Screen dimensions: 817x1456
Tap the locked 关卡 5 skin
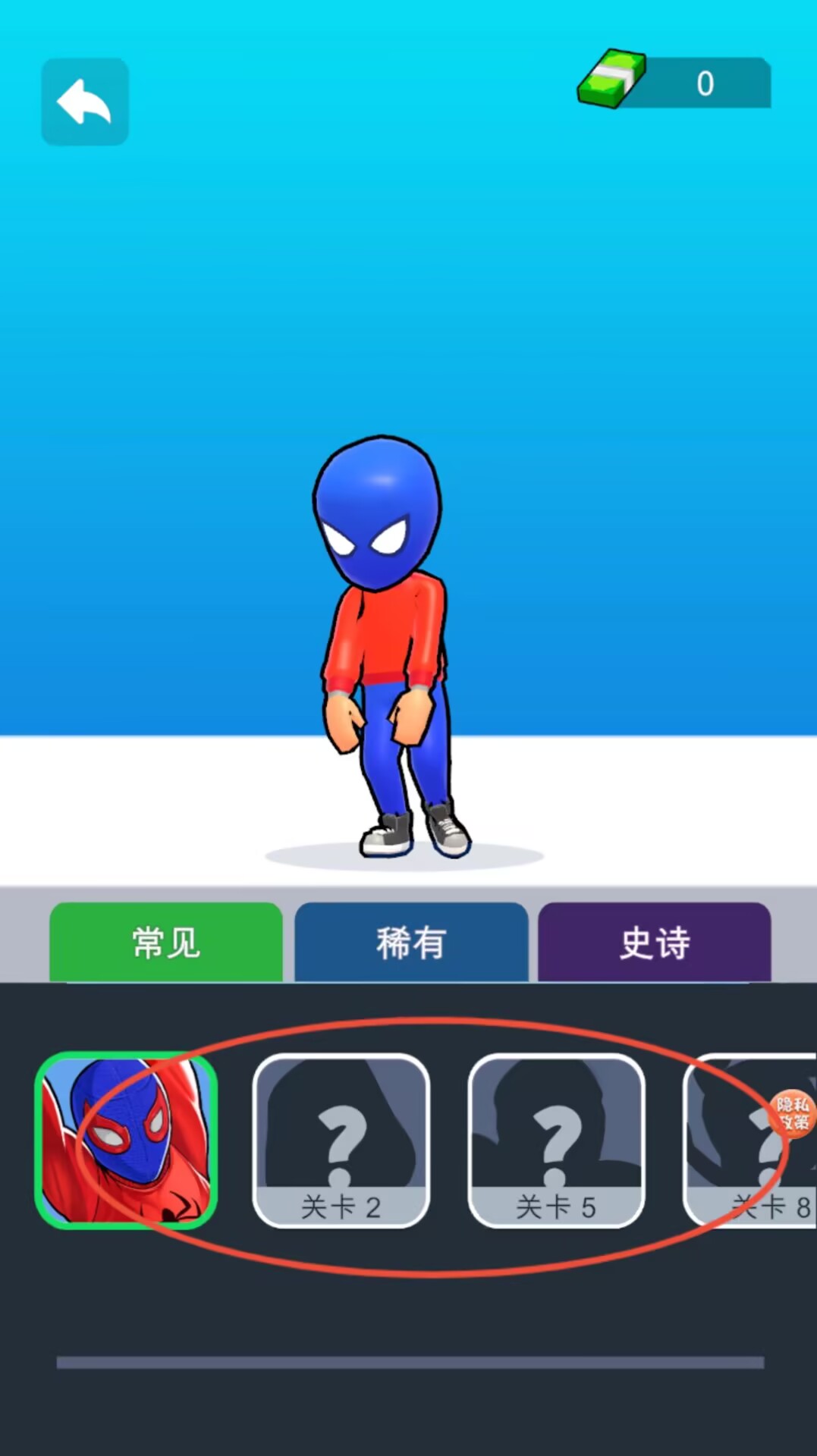tap(557, 1141)
